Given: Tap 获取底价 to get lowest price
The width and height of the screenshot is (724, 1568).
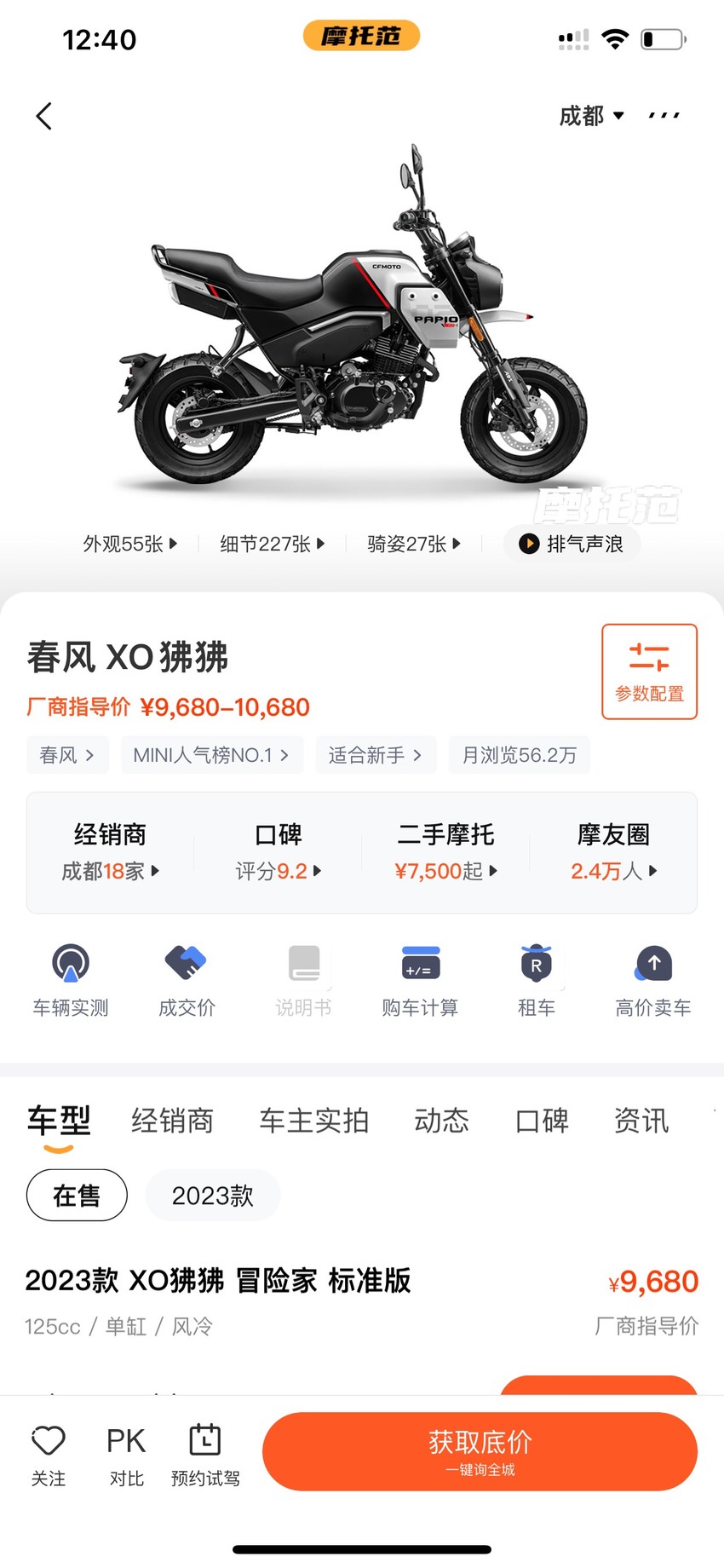Looking at the screenshot, I should [x=480, y=1451].
